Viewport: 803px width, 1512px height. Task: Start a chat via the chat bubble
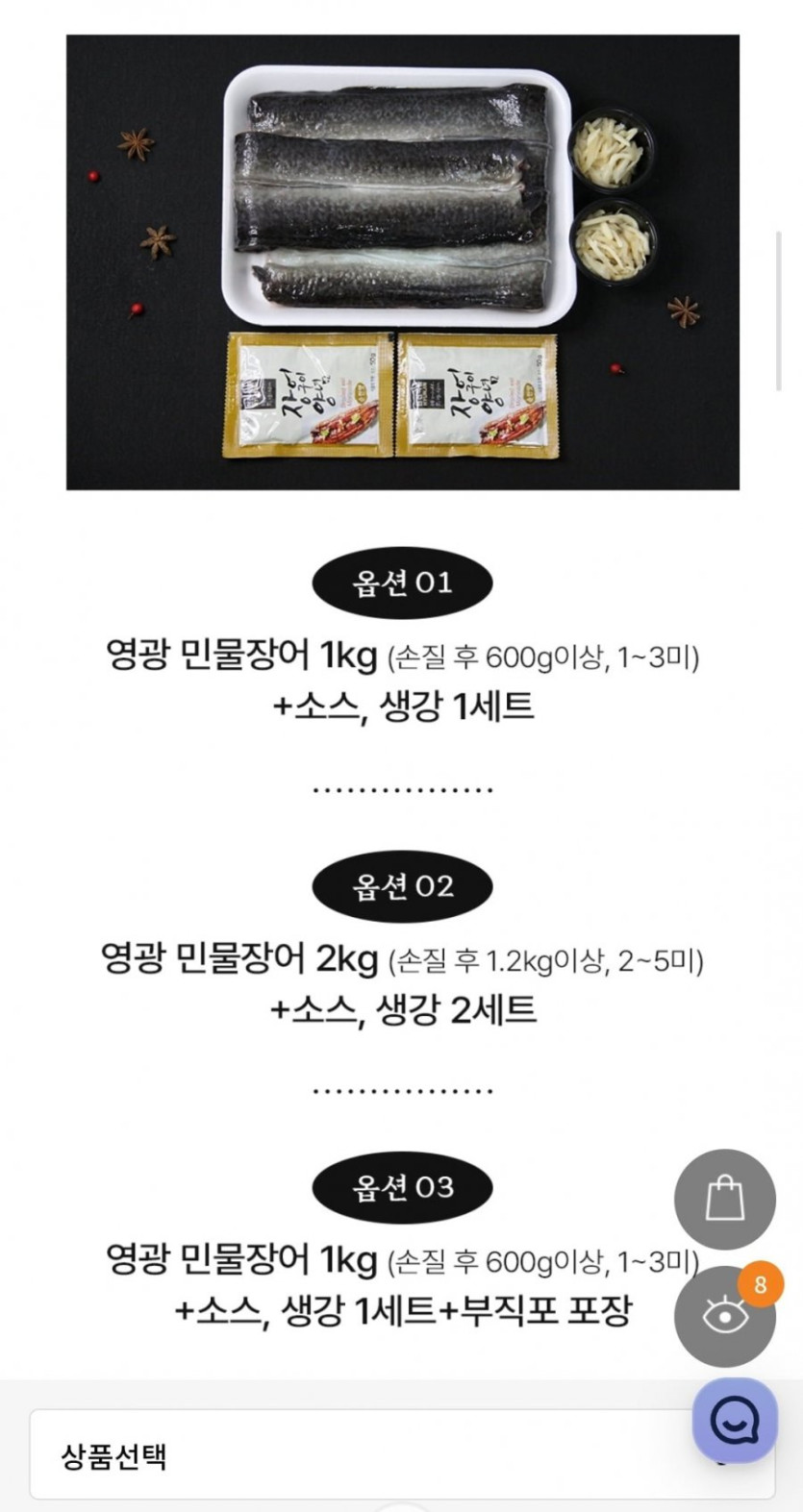point(735,1420)
